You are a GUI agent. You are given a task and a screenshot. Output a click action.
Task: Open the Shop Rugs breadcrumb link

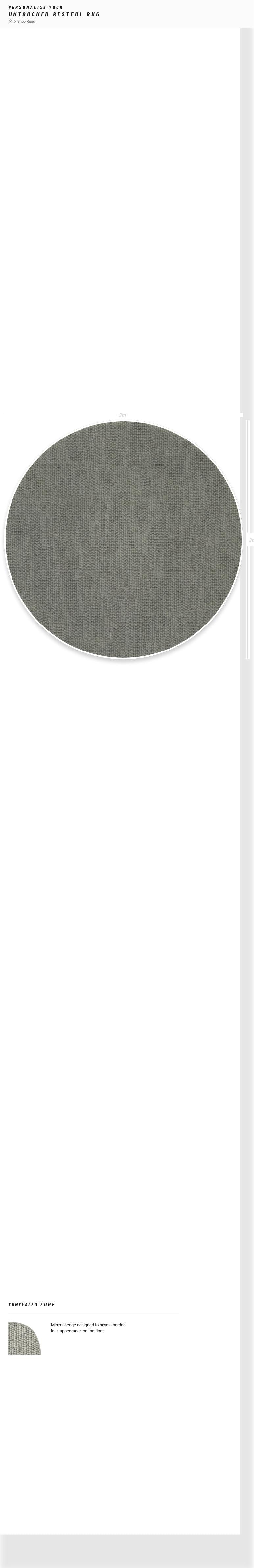(x=26, y=21)
